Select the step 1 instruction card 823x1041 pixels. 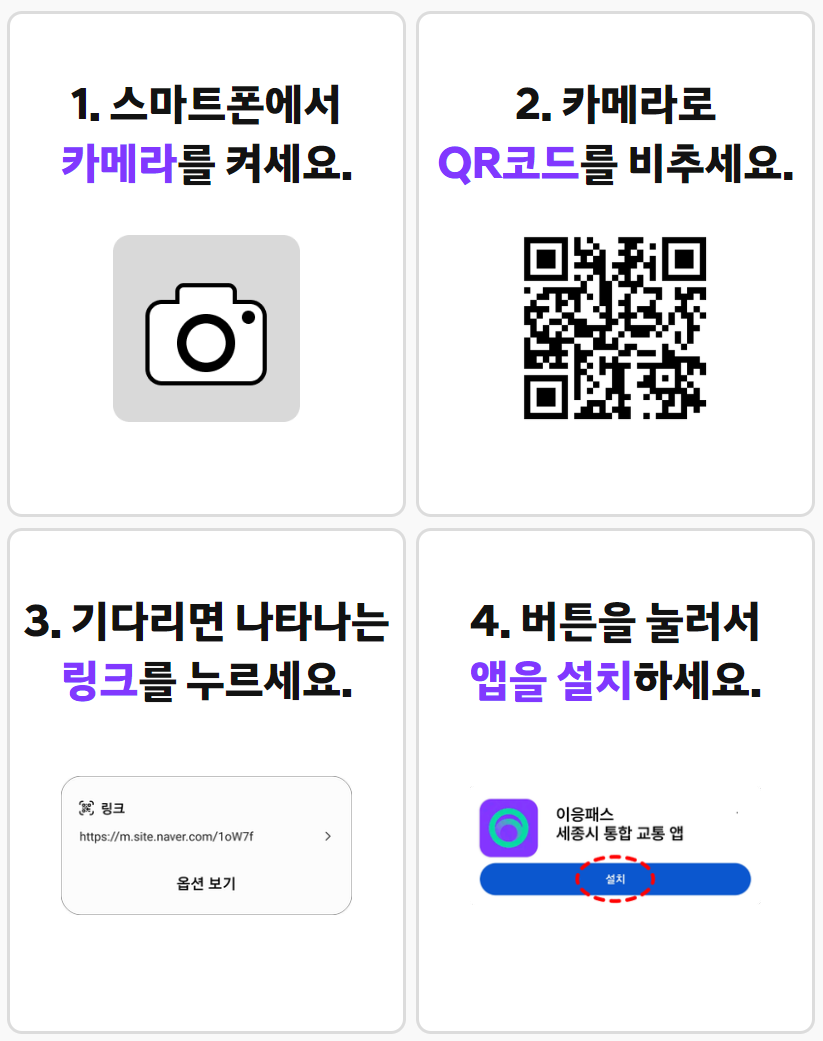(x=206, y=260)
